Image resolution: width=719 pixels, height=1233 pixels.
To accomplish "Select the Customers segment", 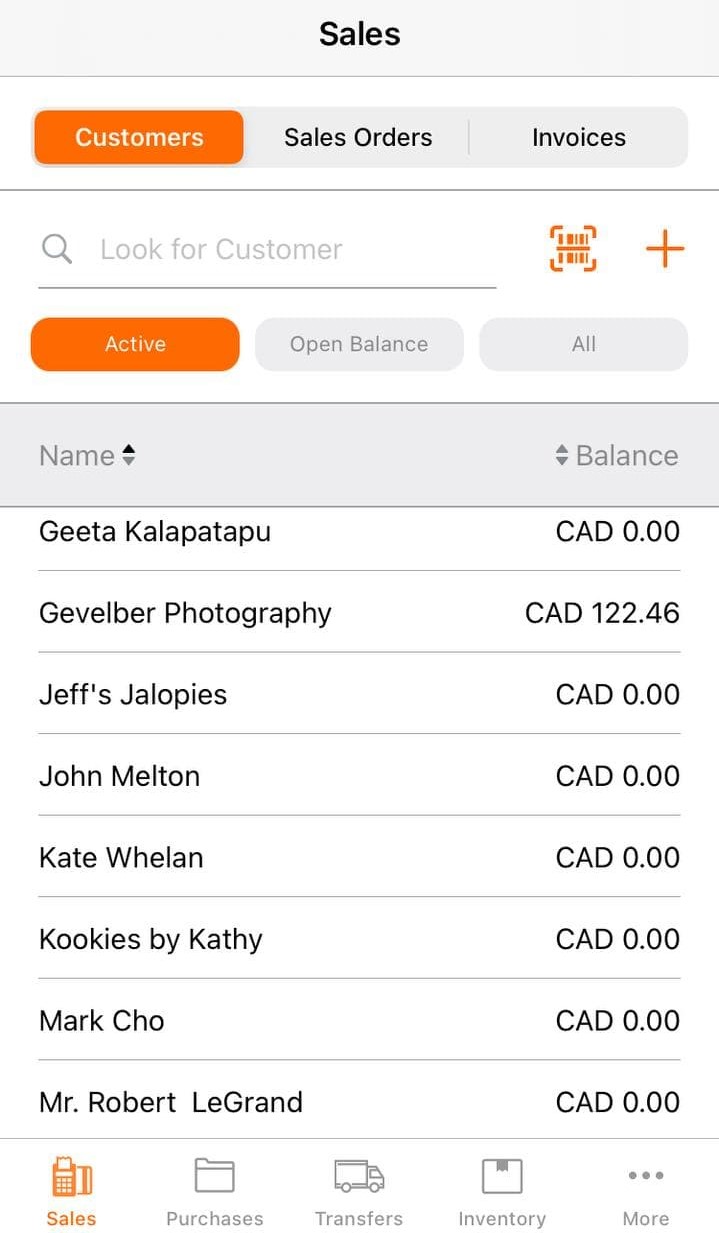I will [x=139, y=137].
